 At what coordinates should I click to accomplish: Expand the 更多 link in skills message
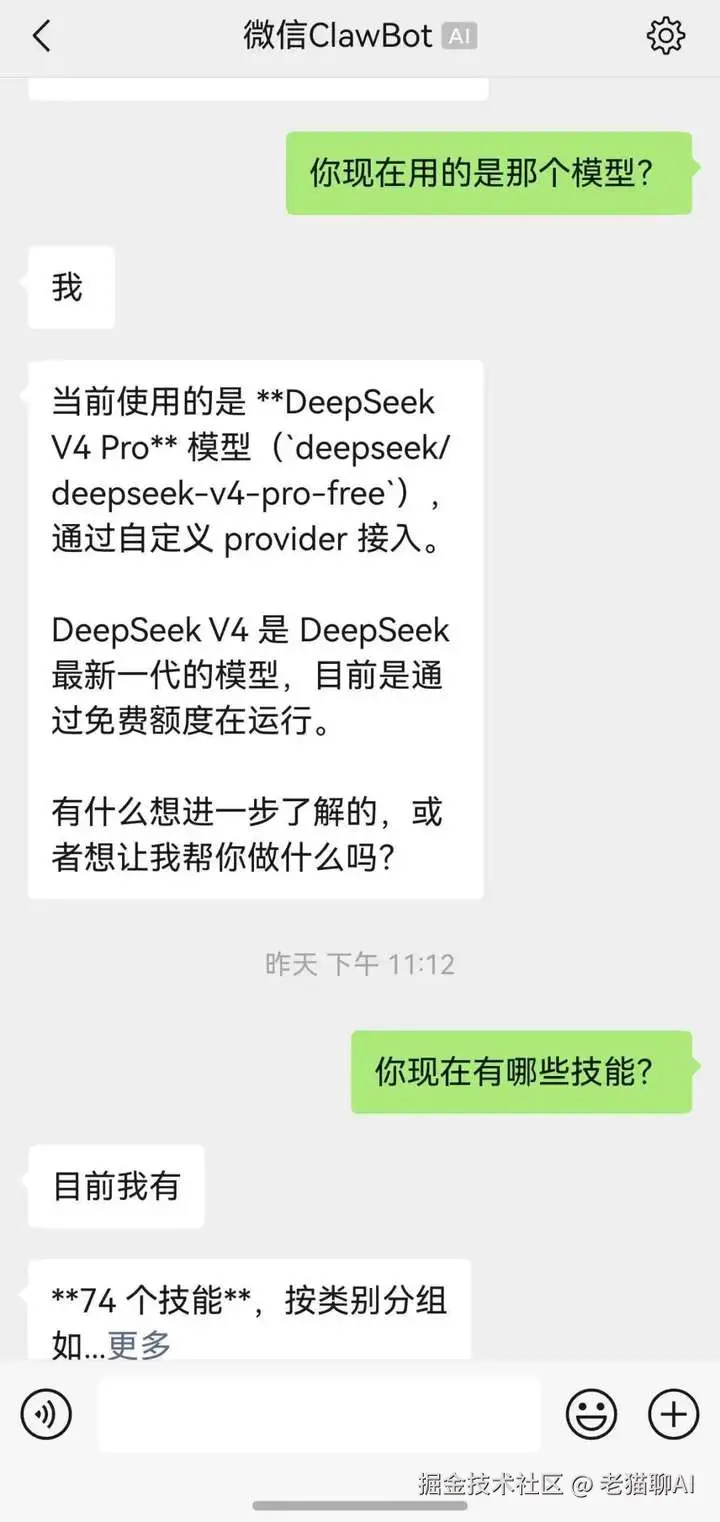139,1345
